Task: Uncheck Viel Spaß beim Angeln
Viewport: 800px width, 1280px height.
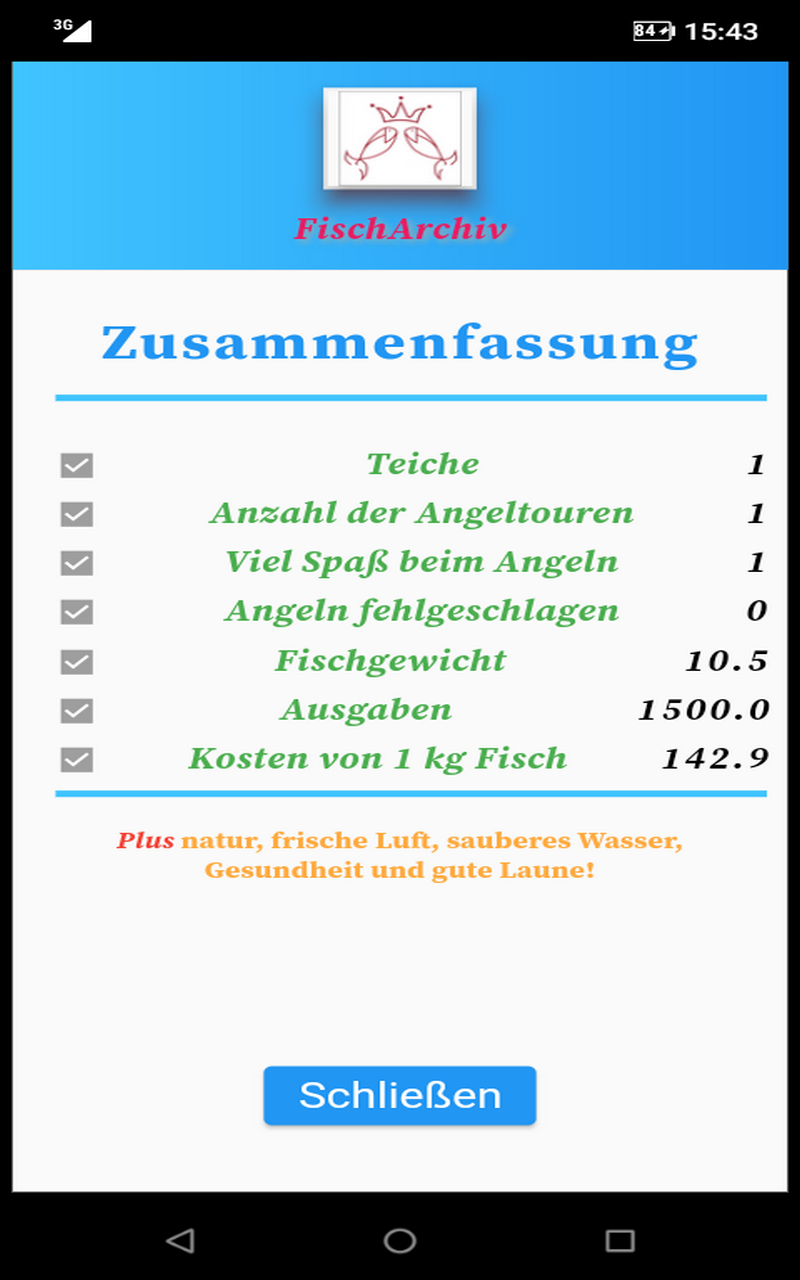Action: point(77,563)
